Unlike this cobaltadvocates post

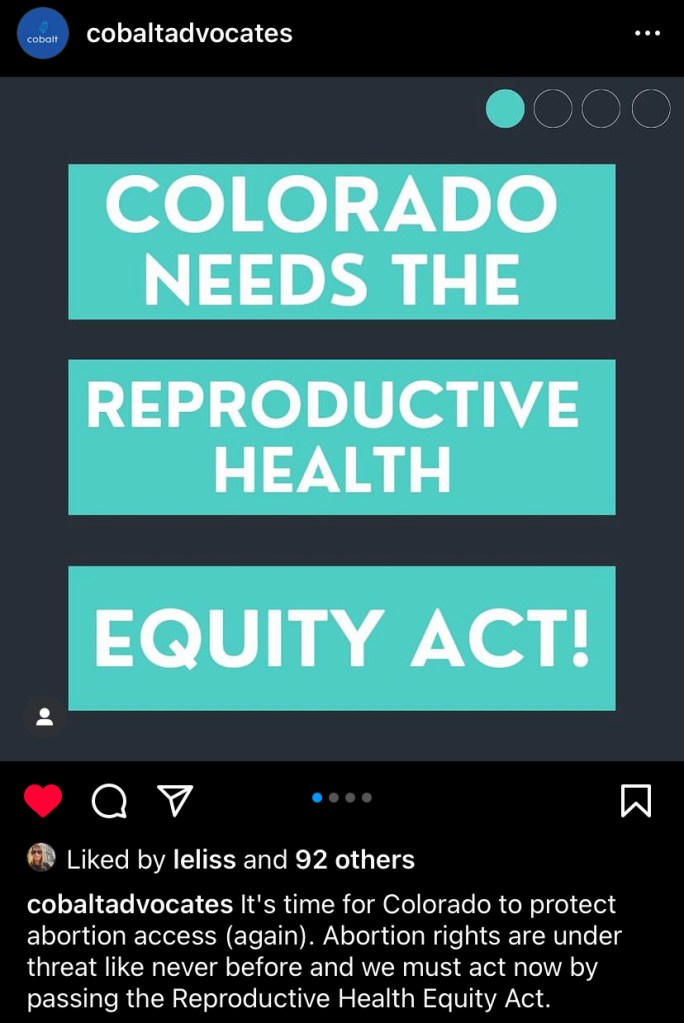43,800
